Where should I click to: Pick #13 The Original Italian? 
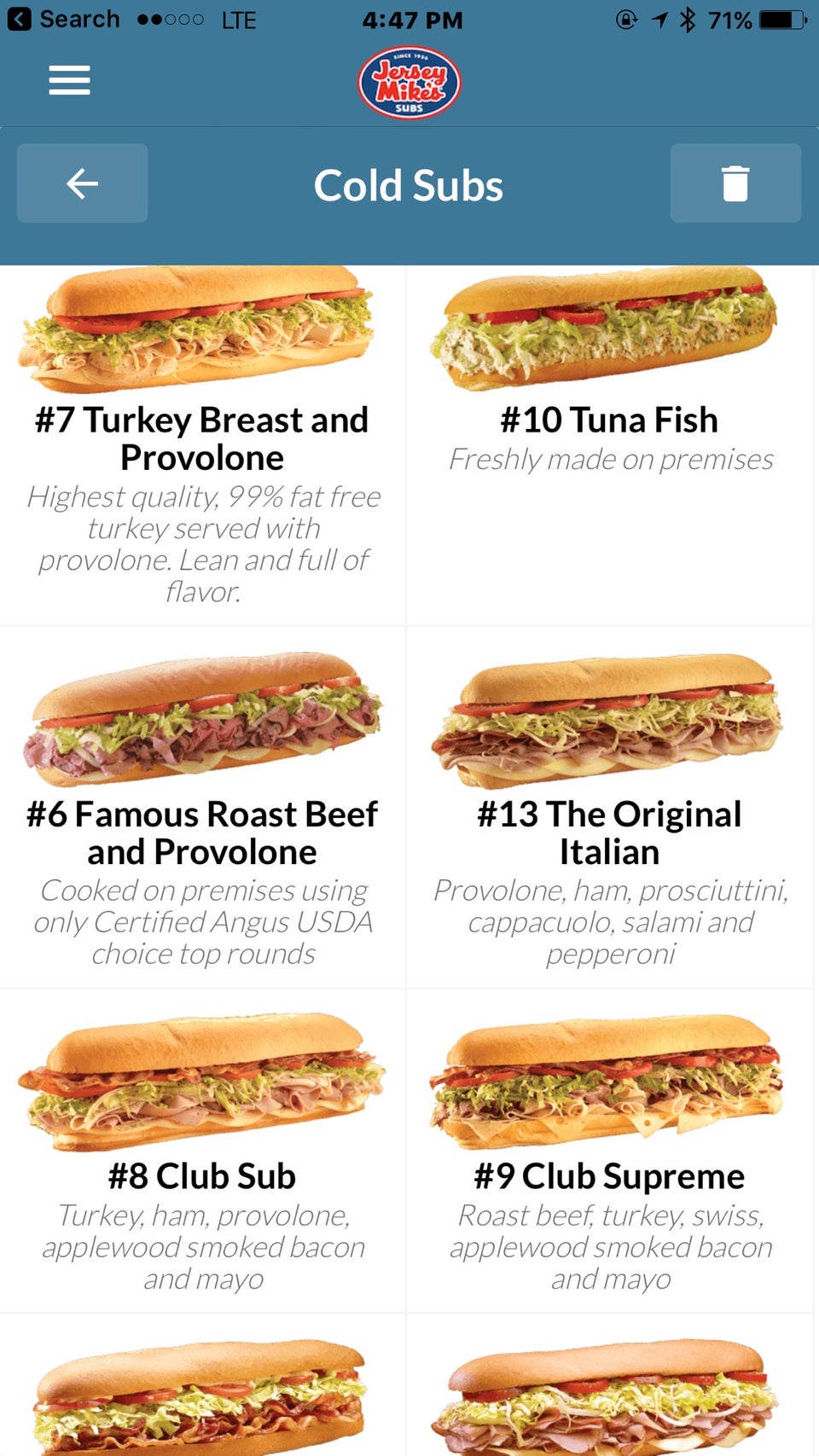610,808
